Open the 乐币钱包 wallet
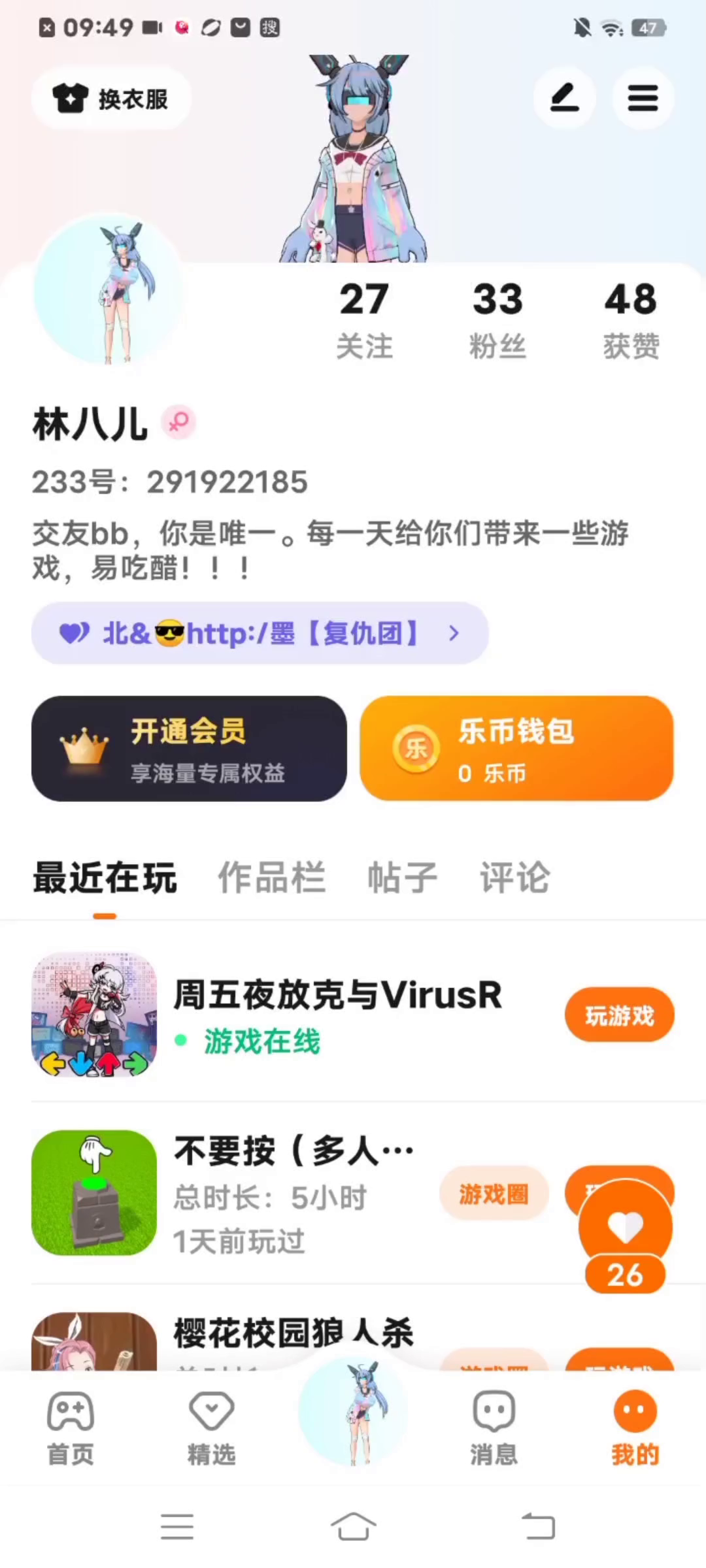 pos(516,749)
